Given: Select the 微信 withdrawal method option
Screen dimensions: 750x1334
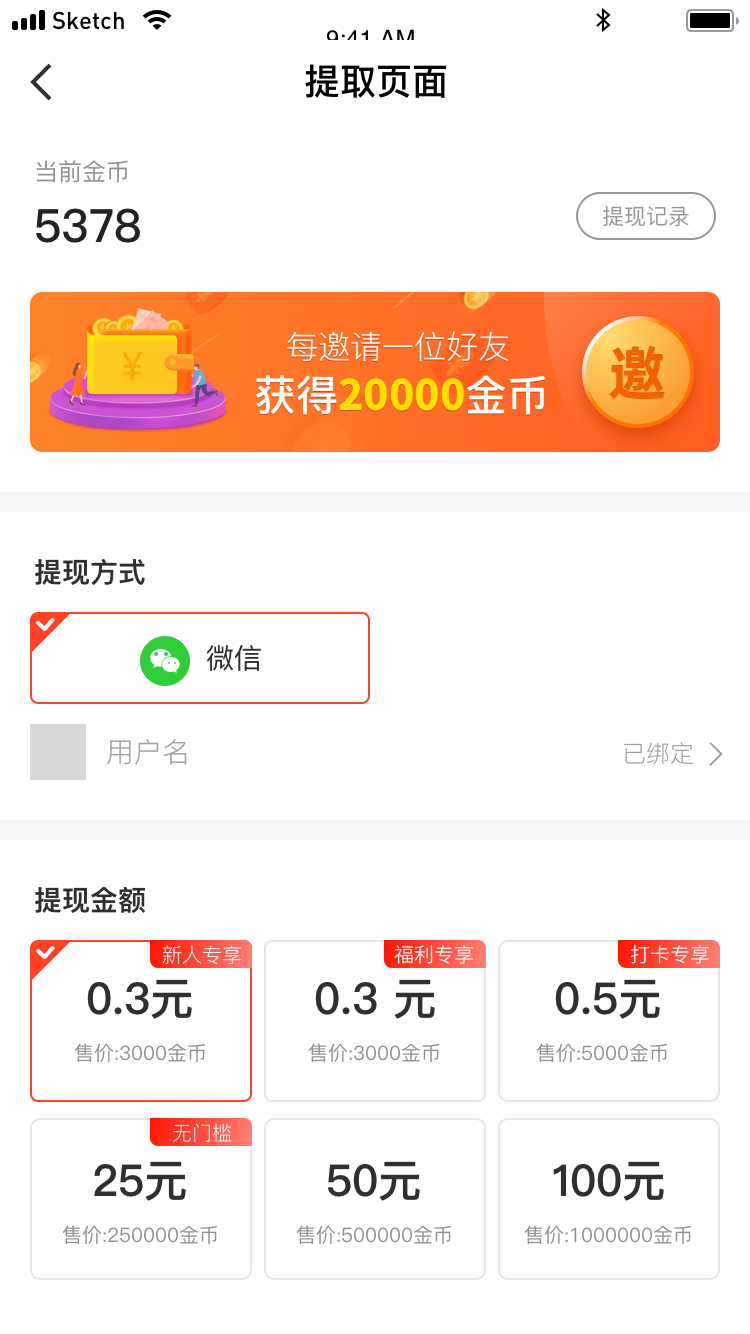Looking at the screenshot, I should (200, 657).
